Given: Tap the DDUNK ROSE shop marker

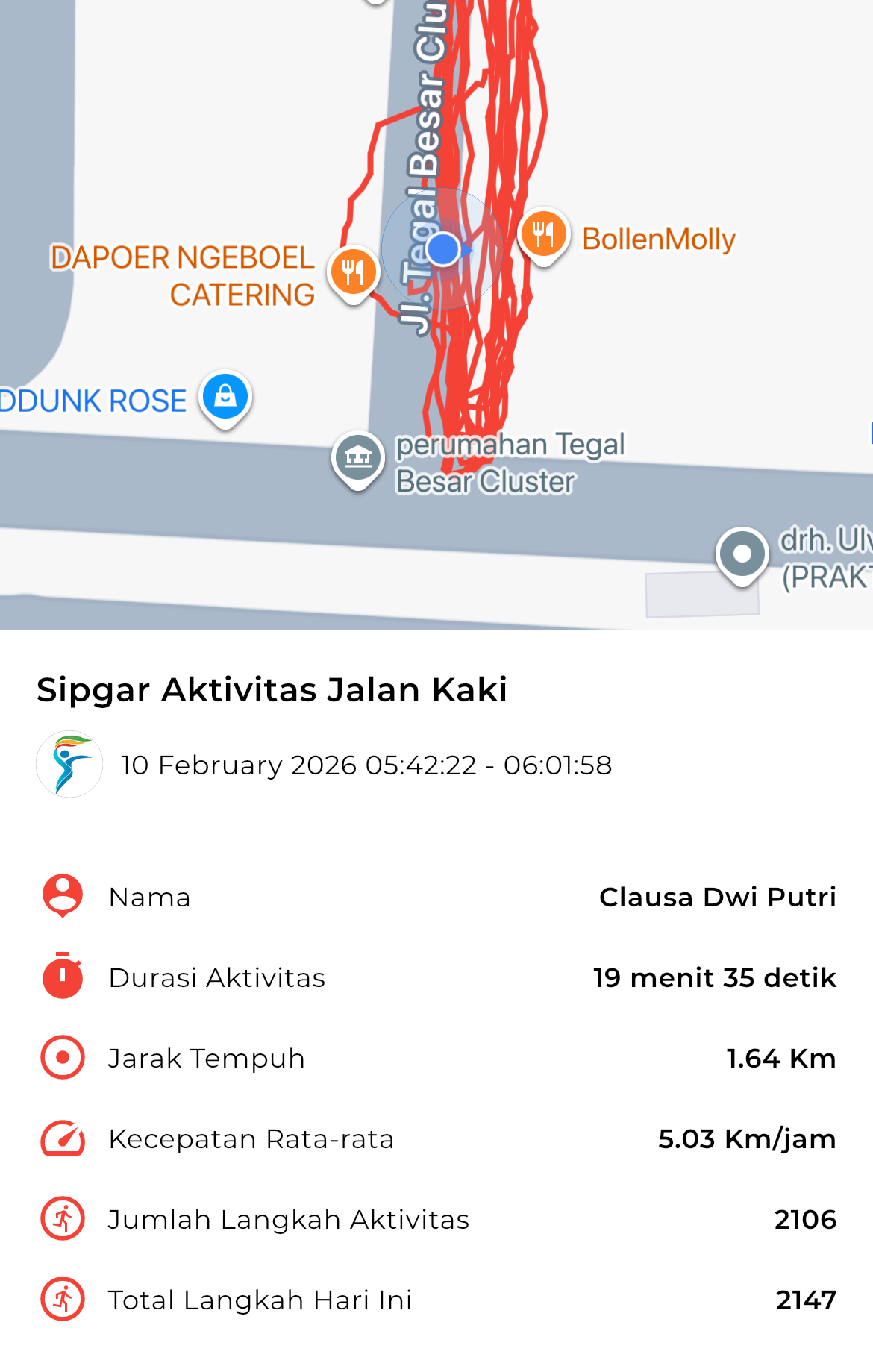Looking at the screenshot, I should (x=225, y=396).
